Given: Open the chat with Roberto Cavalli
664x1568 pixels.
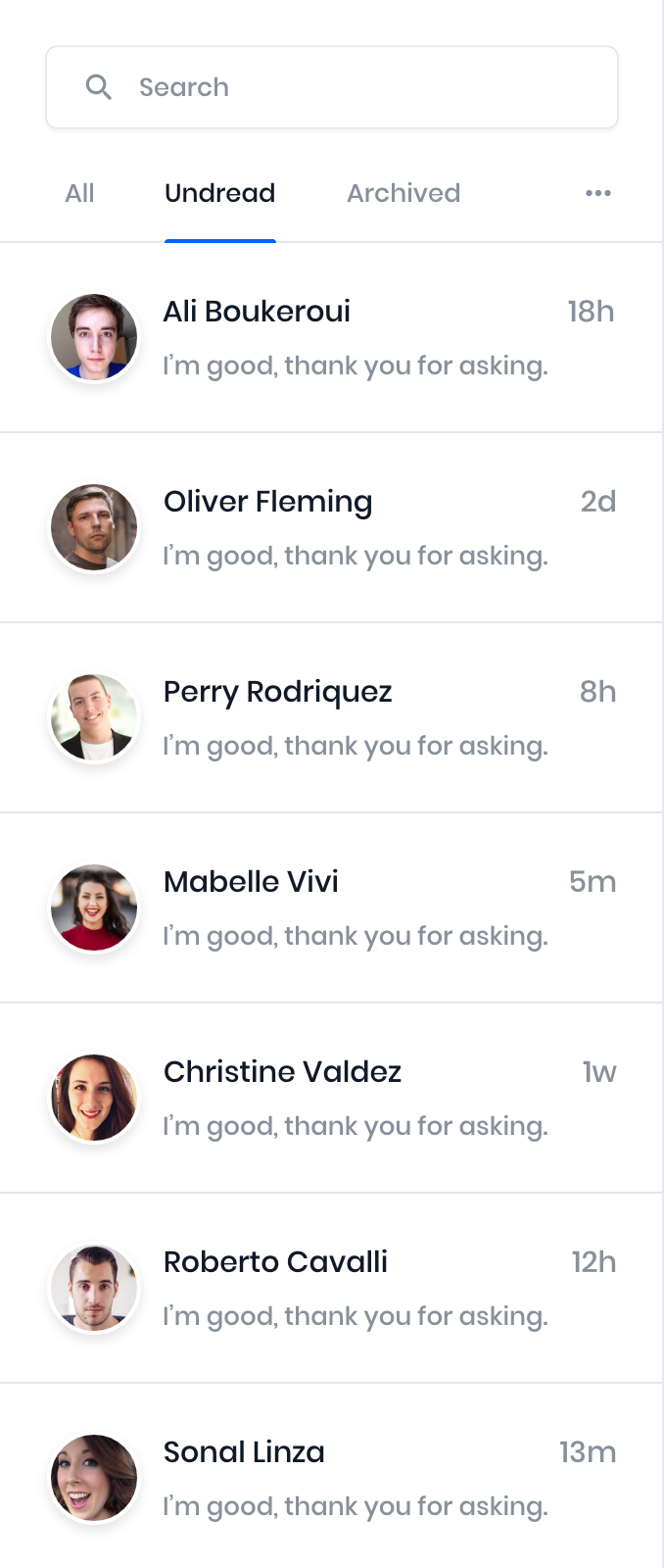Looking at the screenshot, I should click(x=331, y=1289).
